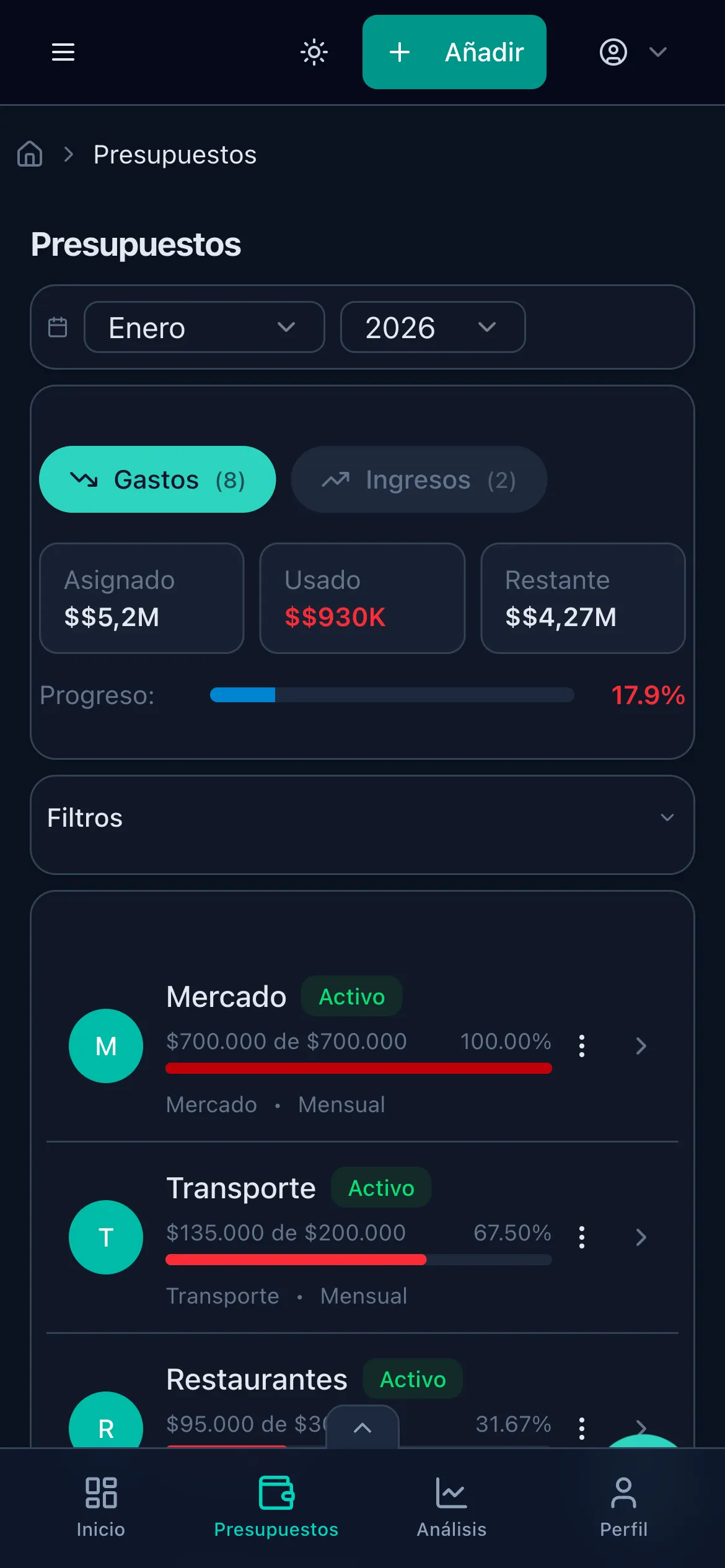Switch to the Análisis tab
725x1568 pixels.
click(x=451, y=1507)
